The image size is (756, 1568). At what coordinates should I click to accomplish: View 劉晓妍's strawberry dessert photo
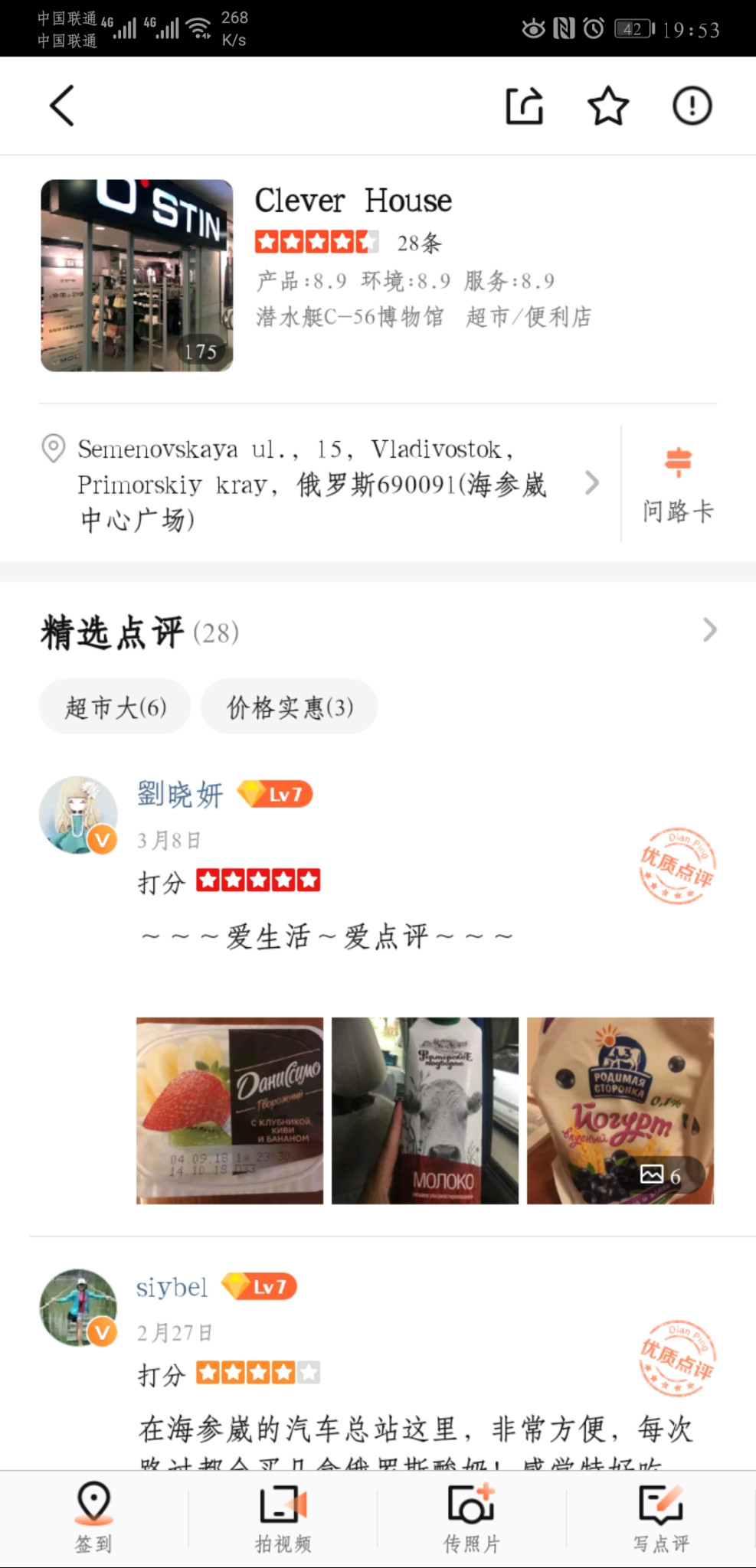click(x=230, y=1110)
